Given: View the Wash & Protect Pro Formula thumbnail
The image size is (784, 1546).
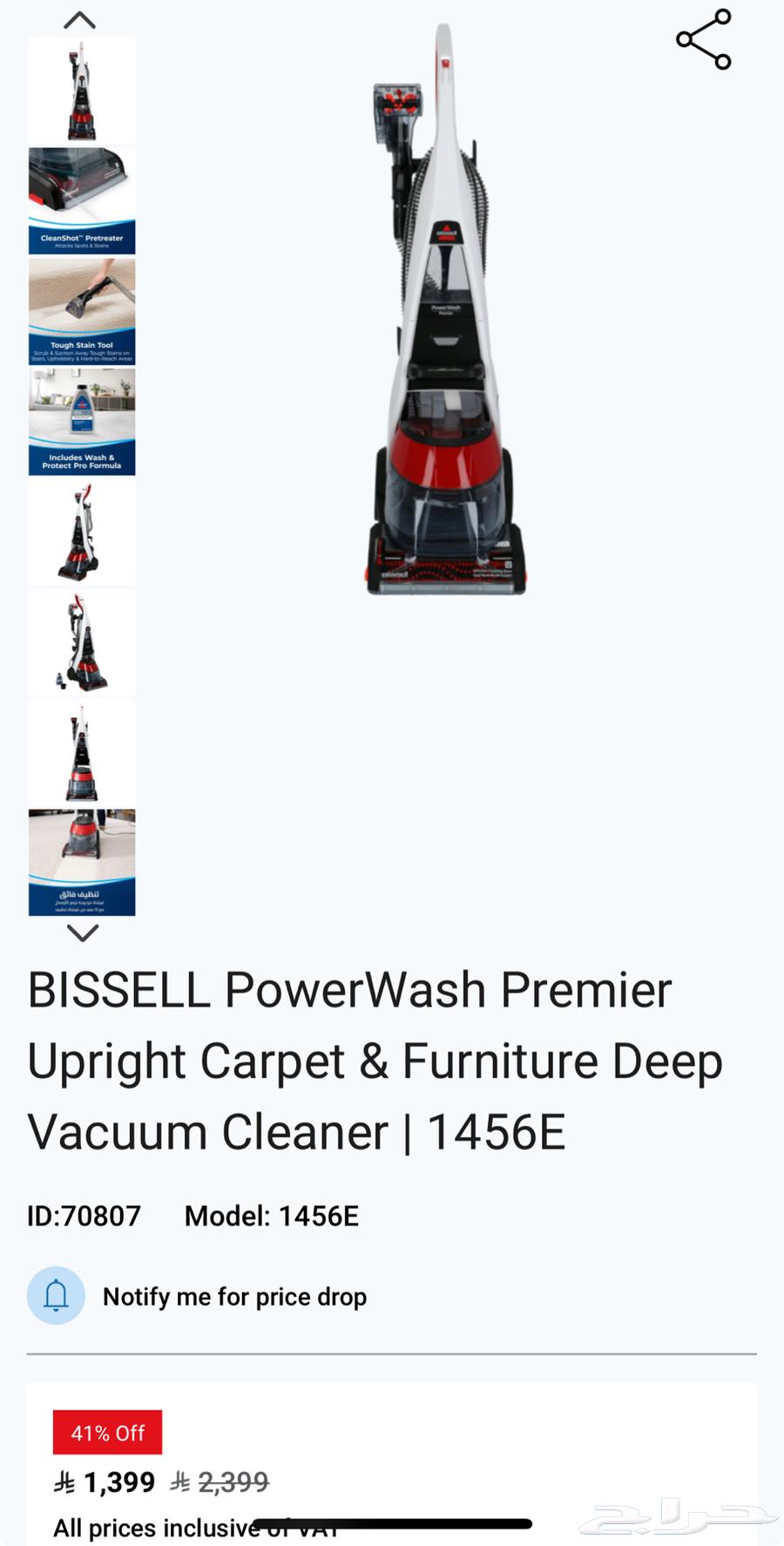Looking at the screenshot, I should click(x=82, y=422).
